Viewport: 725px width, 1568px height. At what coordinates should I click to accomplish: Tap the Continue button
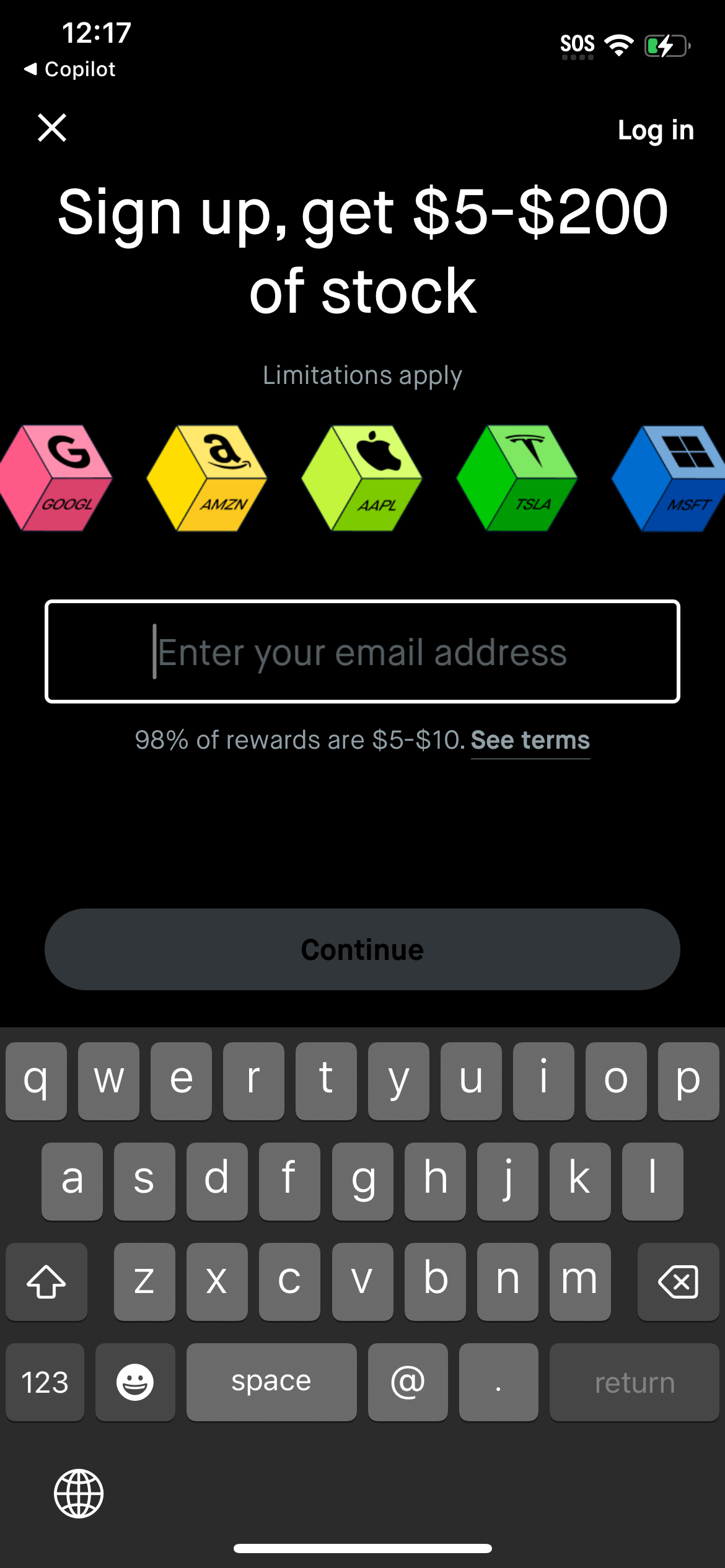coord(362,949)
